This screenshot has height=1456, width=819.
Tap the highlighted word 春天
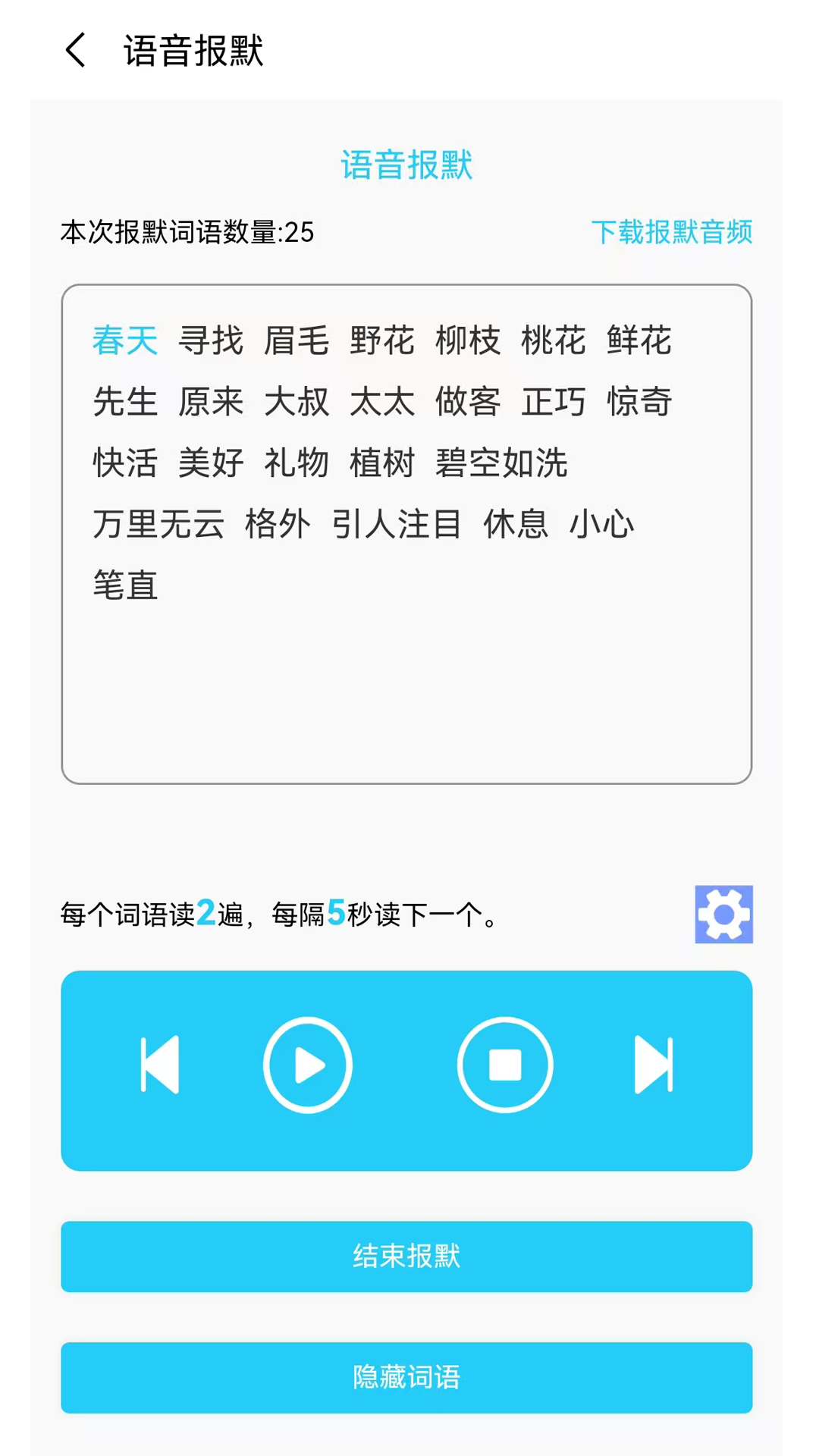[x=124, y=340]
